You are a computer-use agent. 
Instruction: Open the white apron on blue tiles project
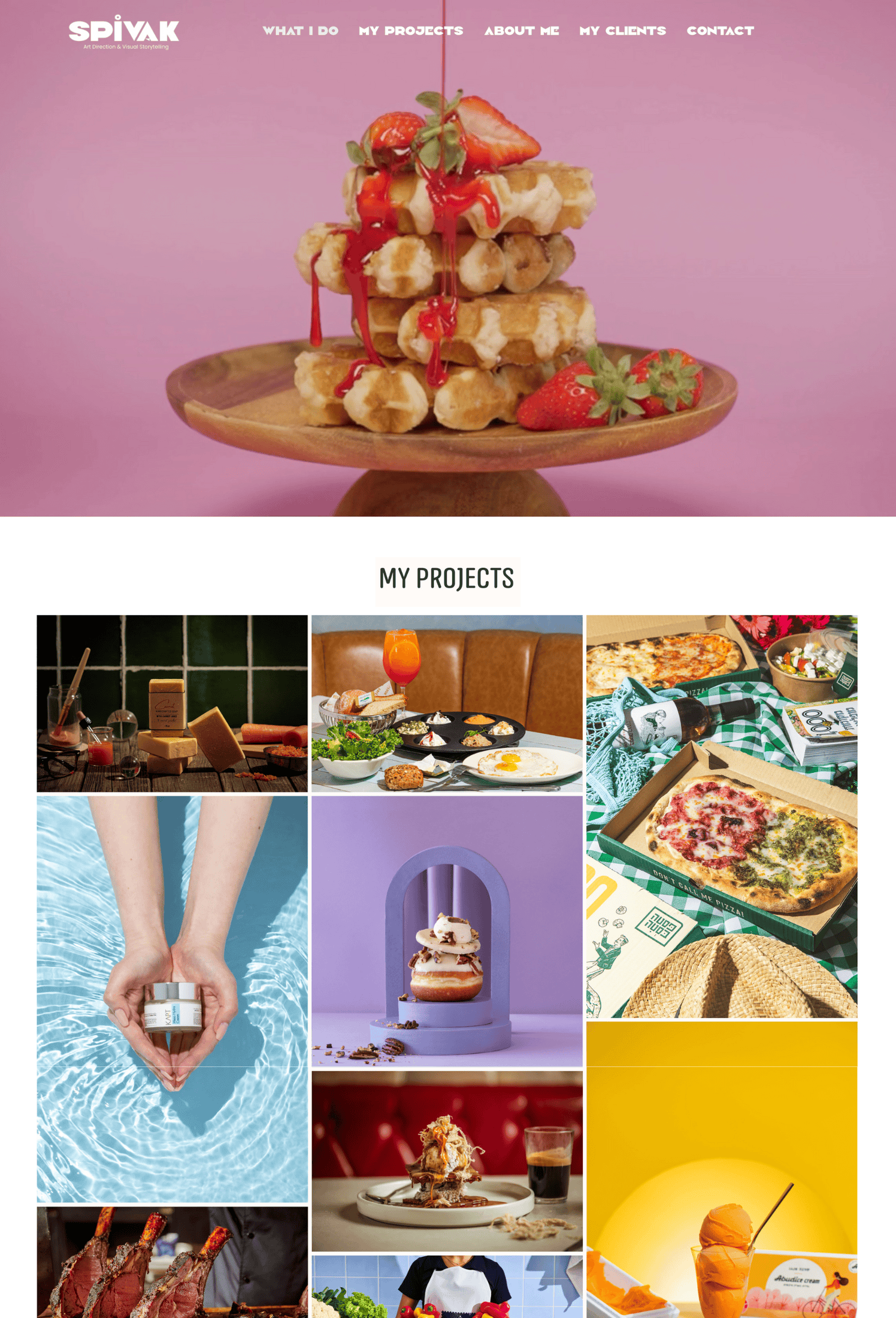click(x=447, y=1286)
